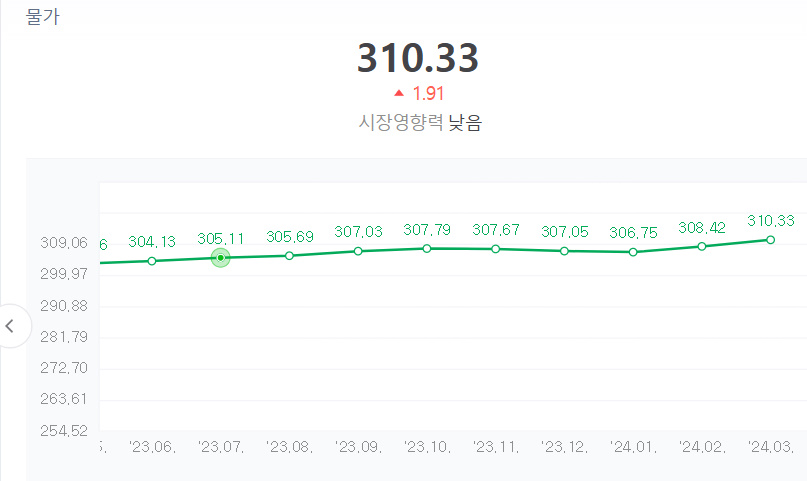Screen dimensions: 807x481
Task: Go to the previous chart with left arrow
Action: [x=11, y=326]
